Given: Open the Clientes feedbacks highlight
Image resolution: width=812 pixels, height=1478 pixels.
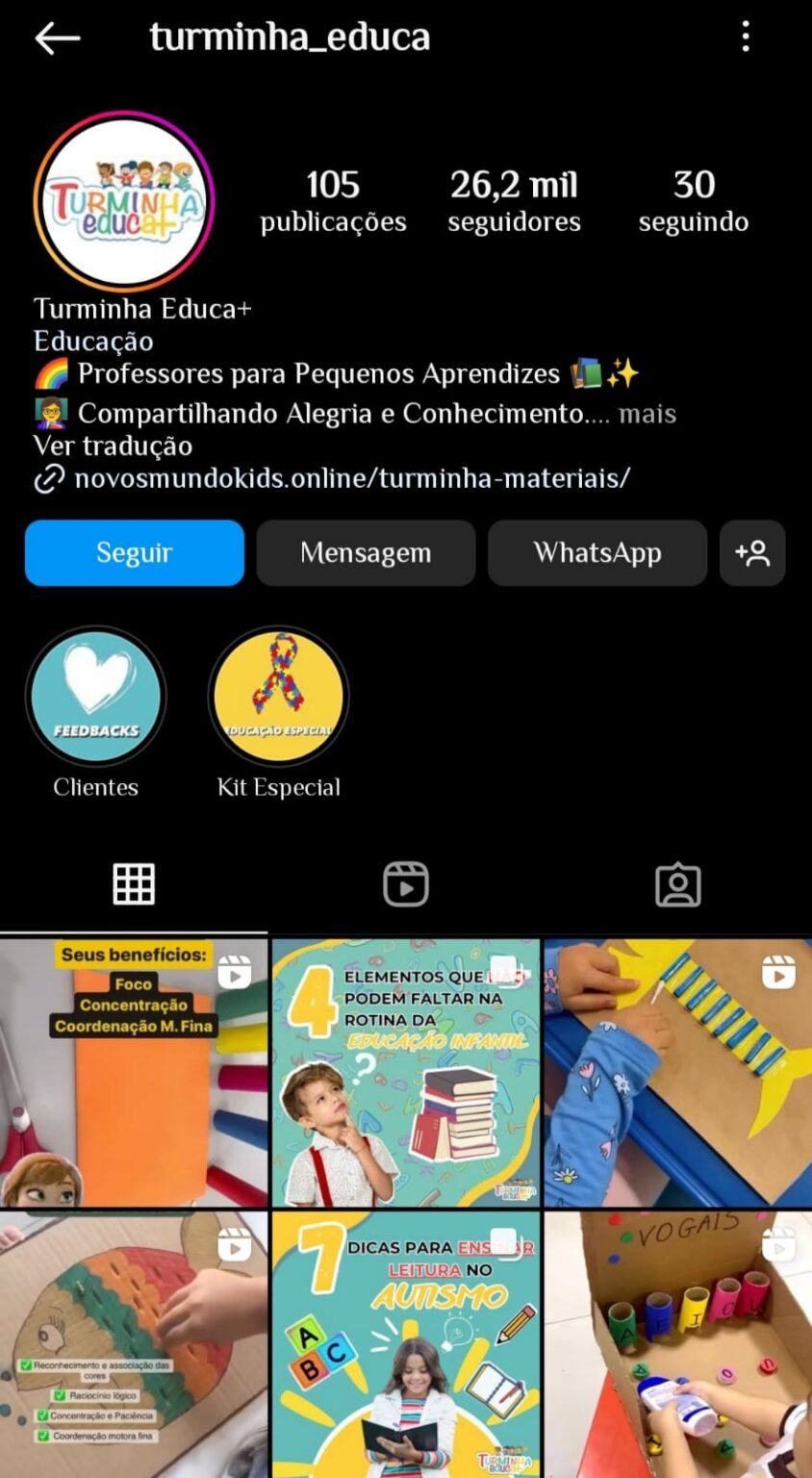Looking at the screenshot, I should pos(96,697).
